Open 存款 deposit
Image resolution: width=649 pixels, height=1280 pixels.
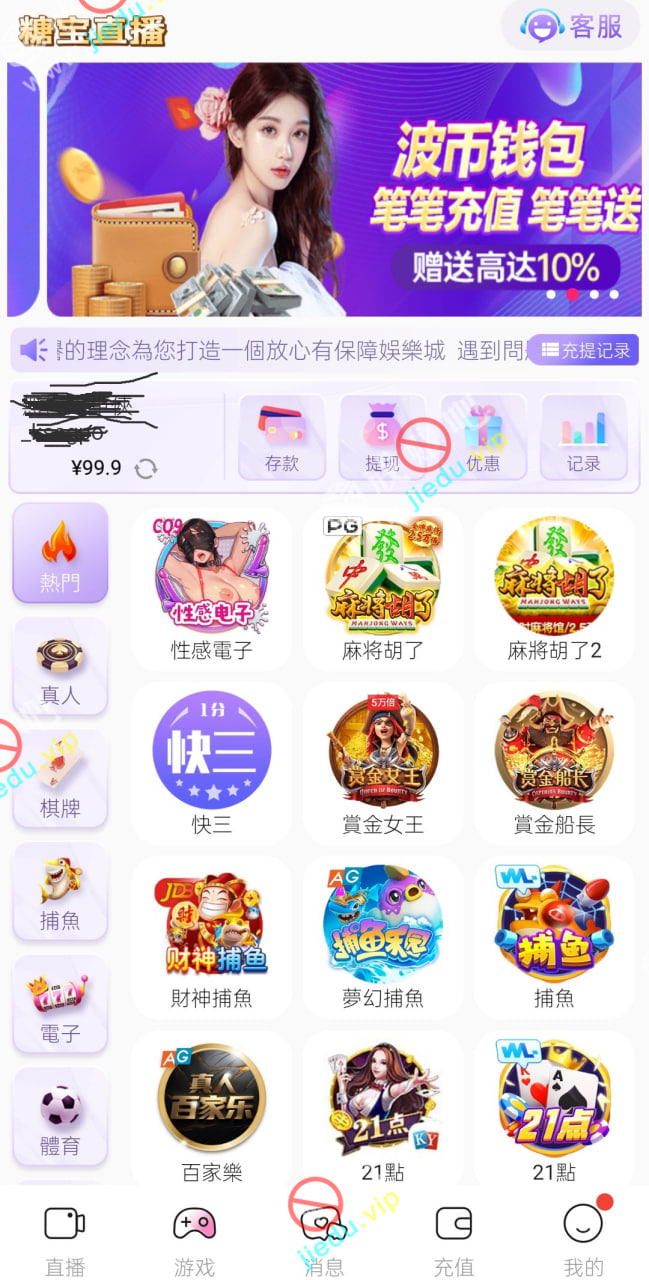tap(281, 438)
